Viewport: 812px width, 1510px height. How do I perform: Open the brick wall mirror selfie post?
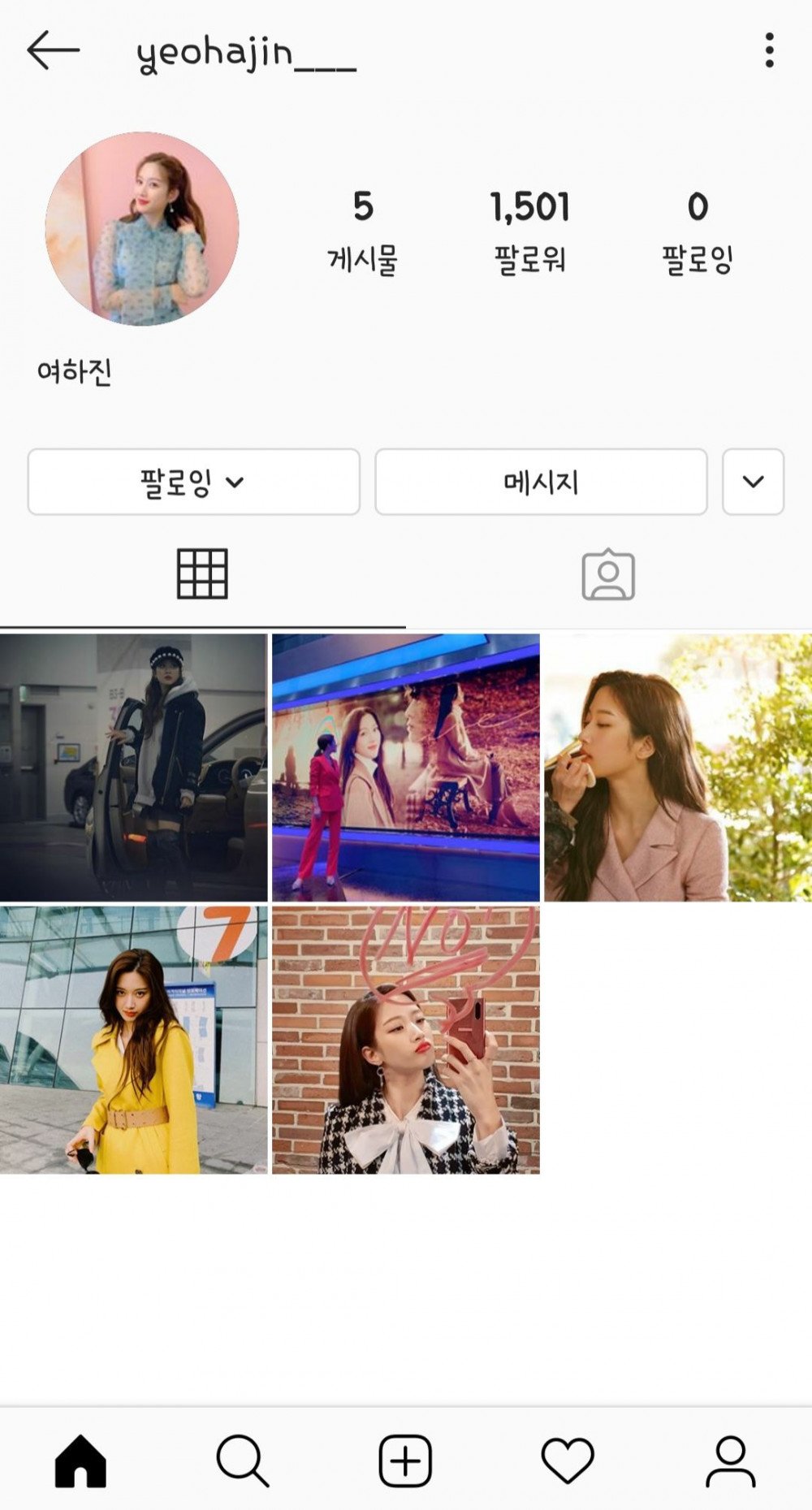(x=405, y=1040)
